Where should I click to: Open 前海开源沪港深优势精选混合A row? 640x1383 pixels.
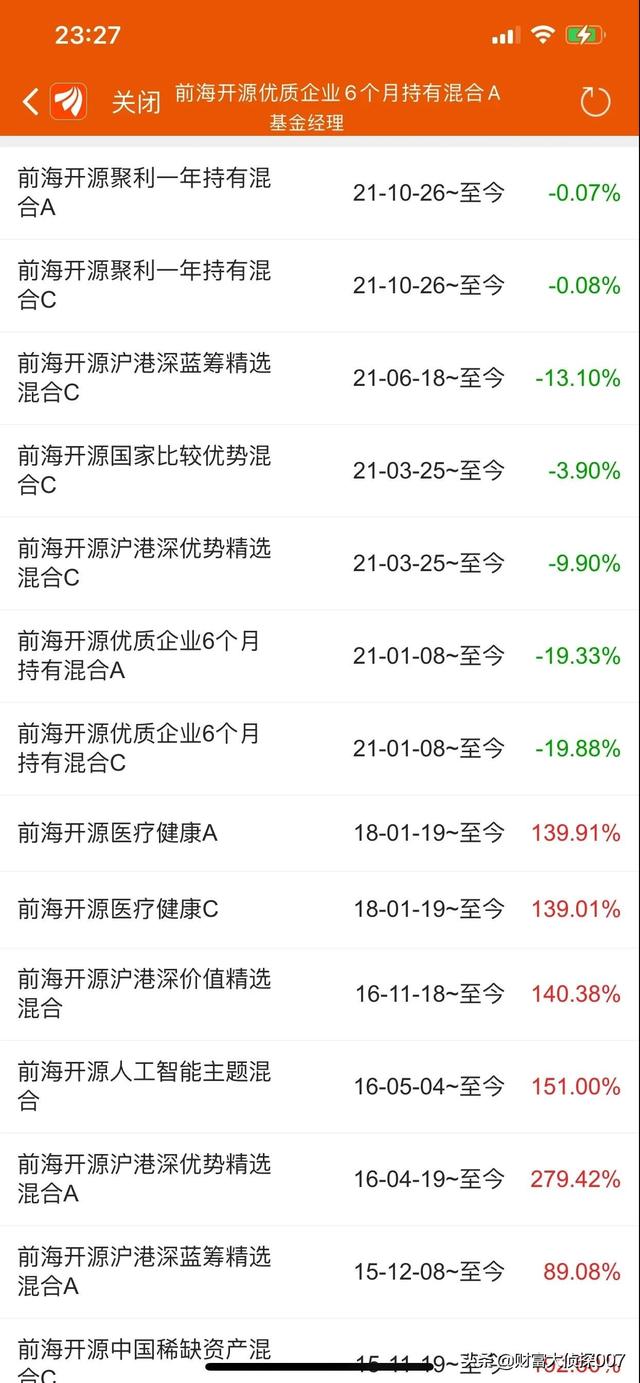point(320,1180)
